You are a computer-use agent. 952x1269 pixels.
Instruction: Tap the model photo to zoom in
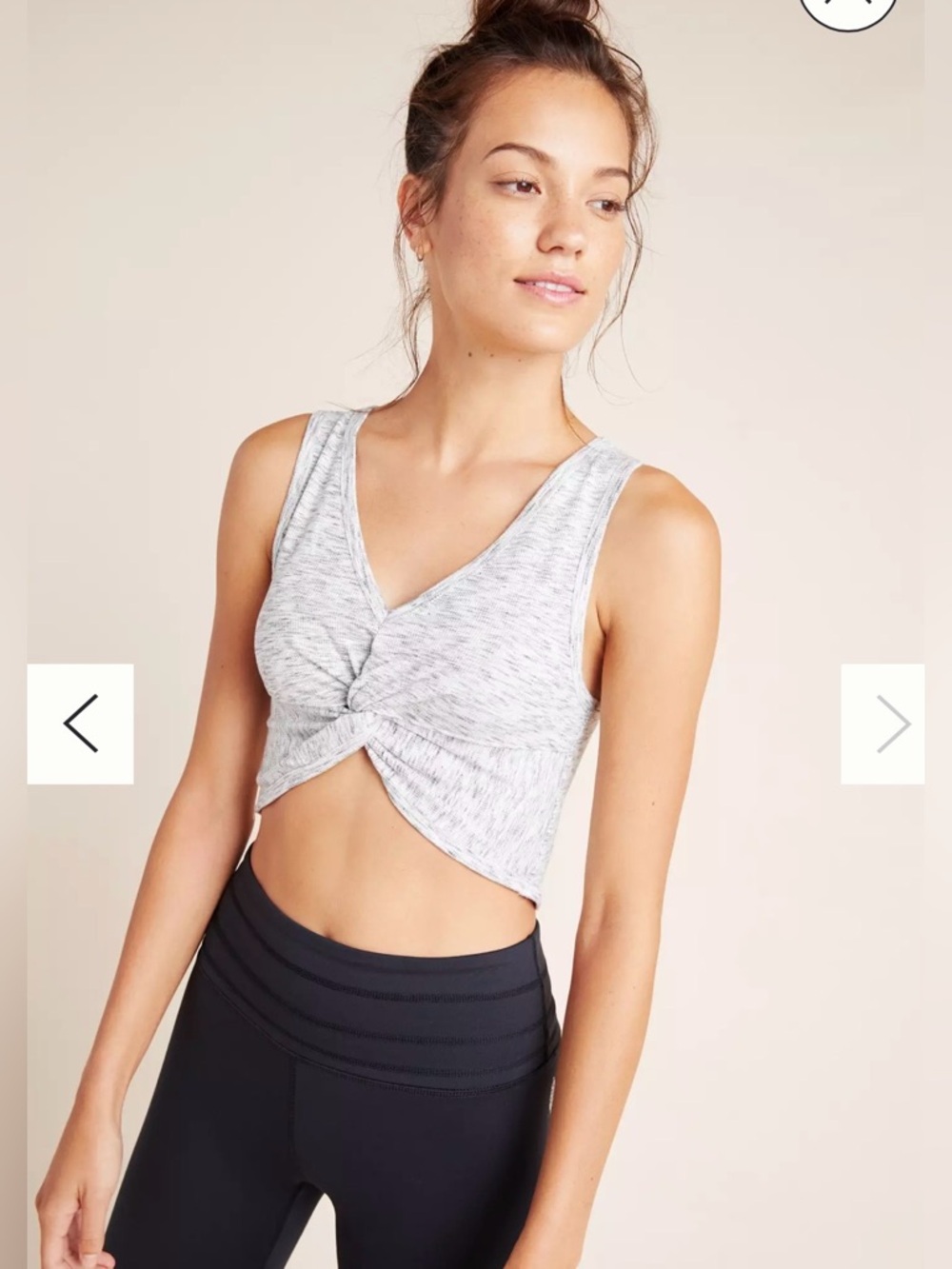pyautogui.click(x=476, y=571)
